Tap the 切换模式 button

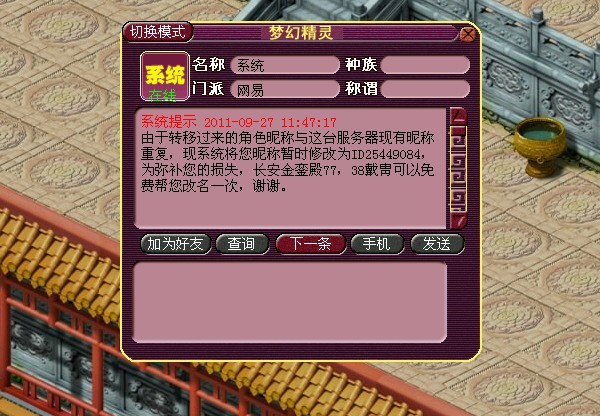point(158,31)
